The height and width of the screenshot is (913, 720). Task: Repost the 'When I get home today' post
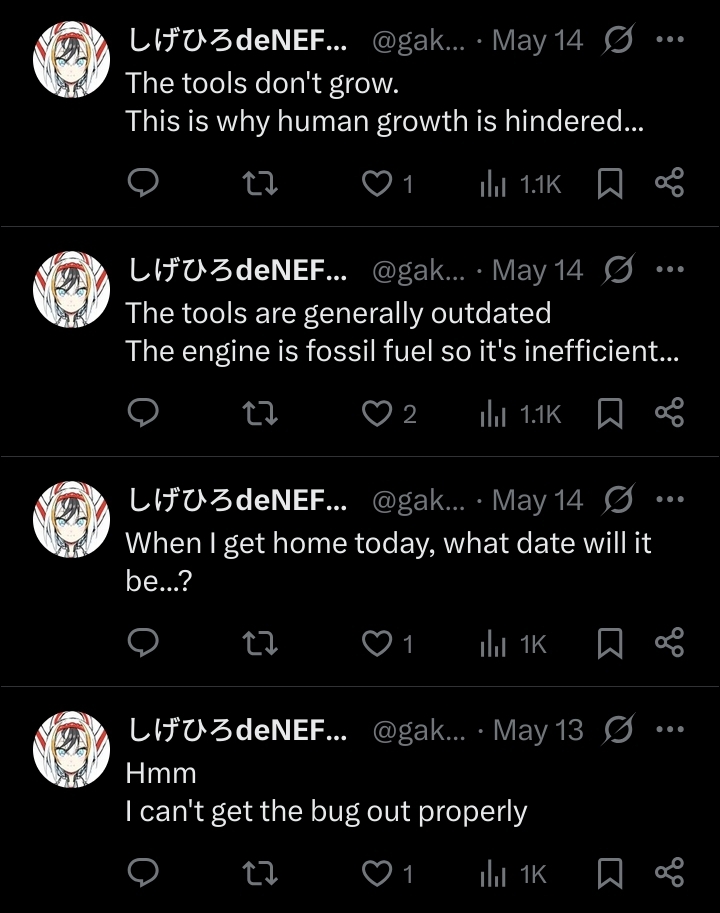261,643
